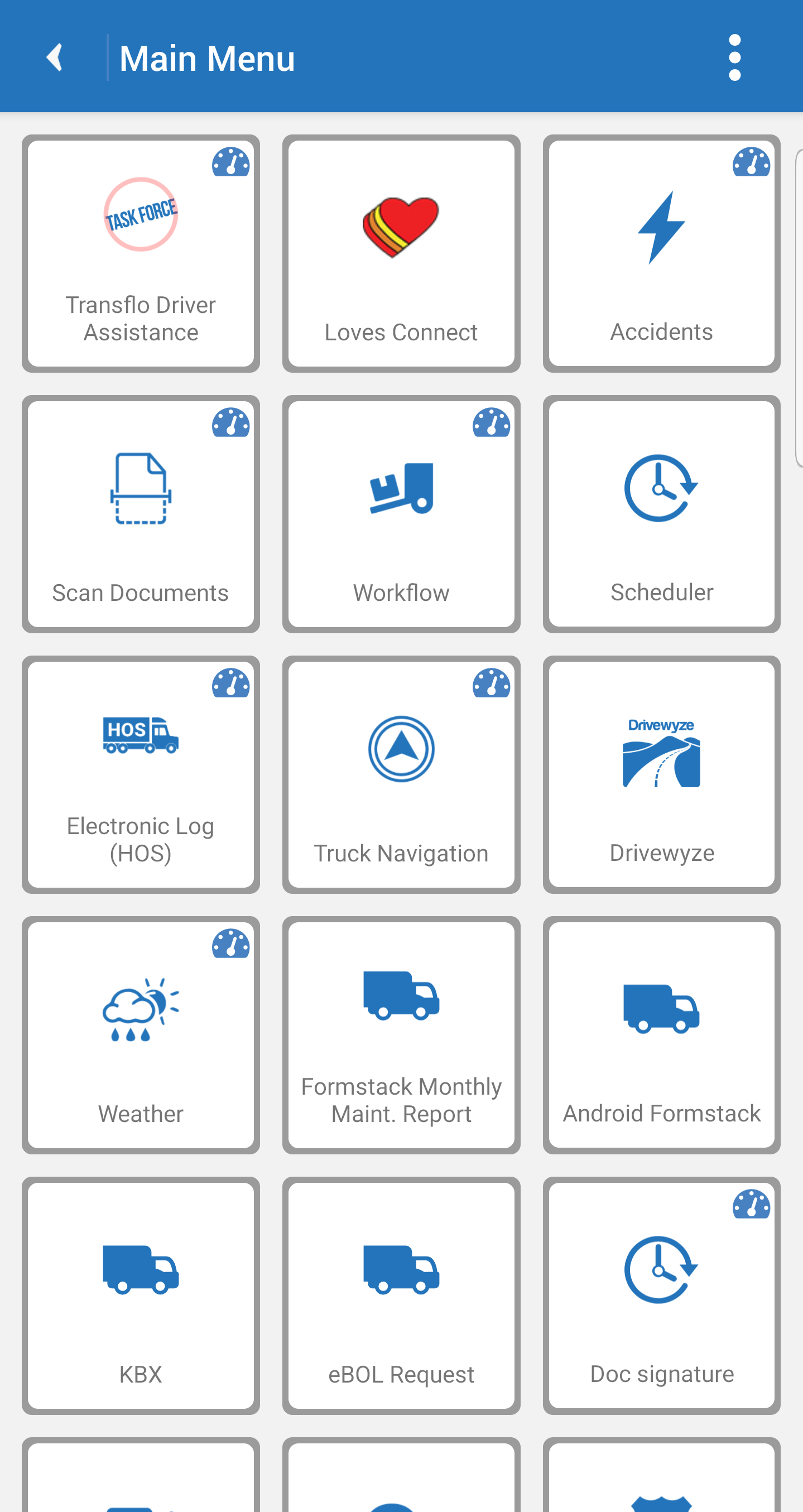Open Transflo Driver Assistance

coord(141,253)
